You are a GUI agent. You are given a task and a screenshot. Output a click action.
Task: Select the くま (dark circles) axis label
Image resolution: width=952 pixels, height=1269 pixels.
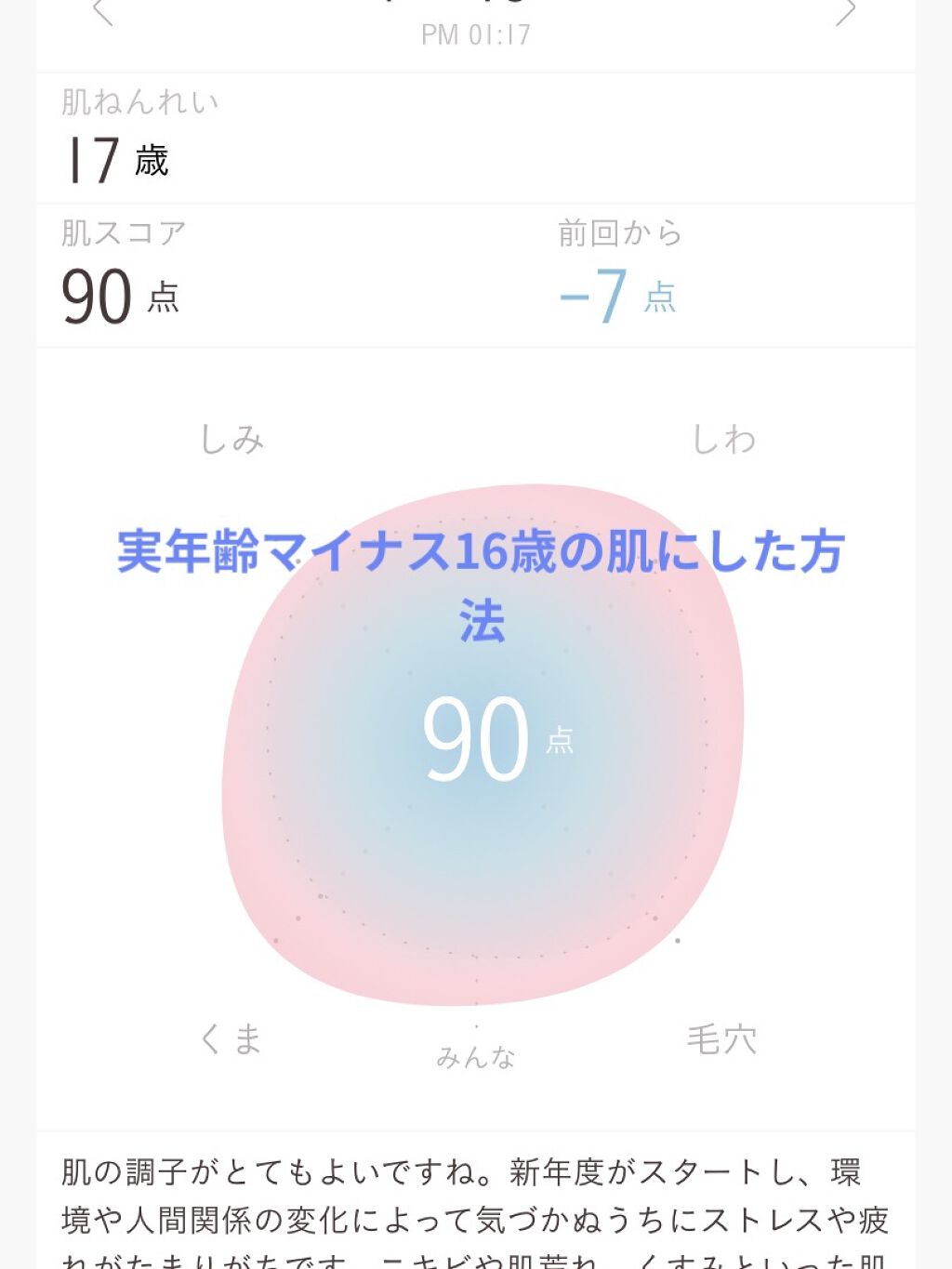coord(231,1039)
